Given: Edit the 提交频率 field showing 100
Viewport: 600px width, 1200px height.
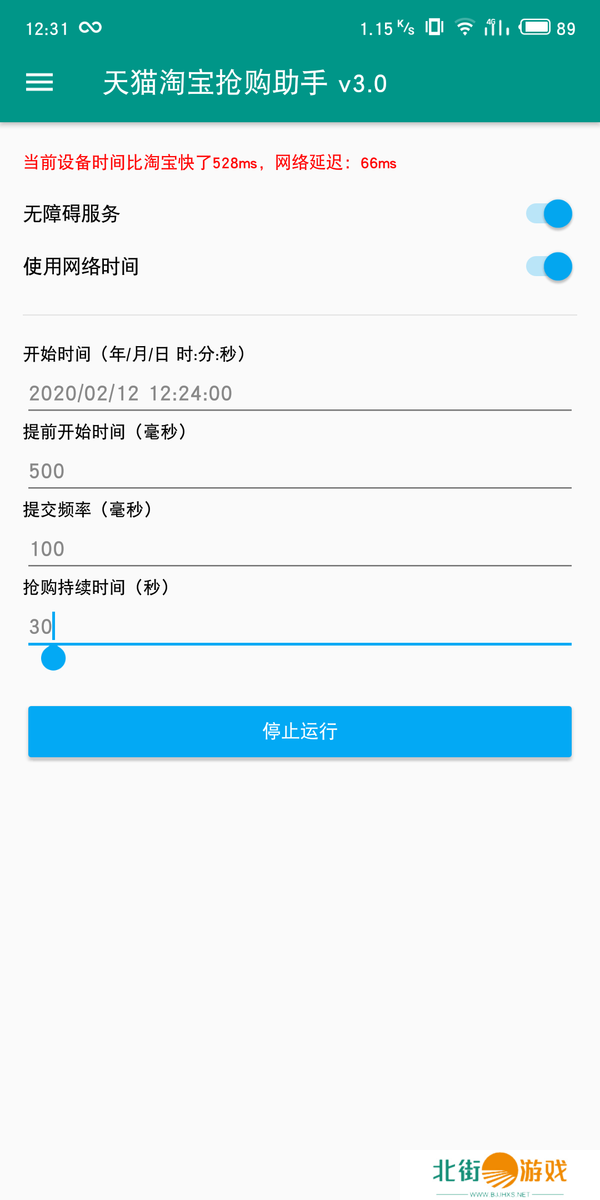Looking at the screenshot, I should point(299,548).
